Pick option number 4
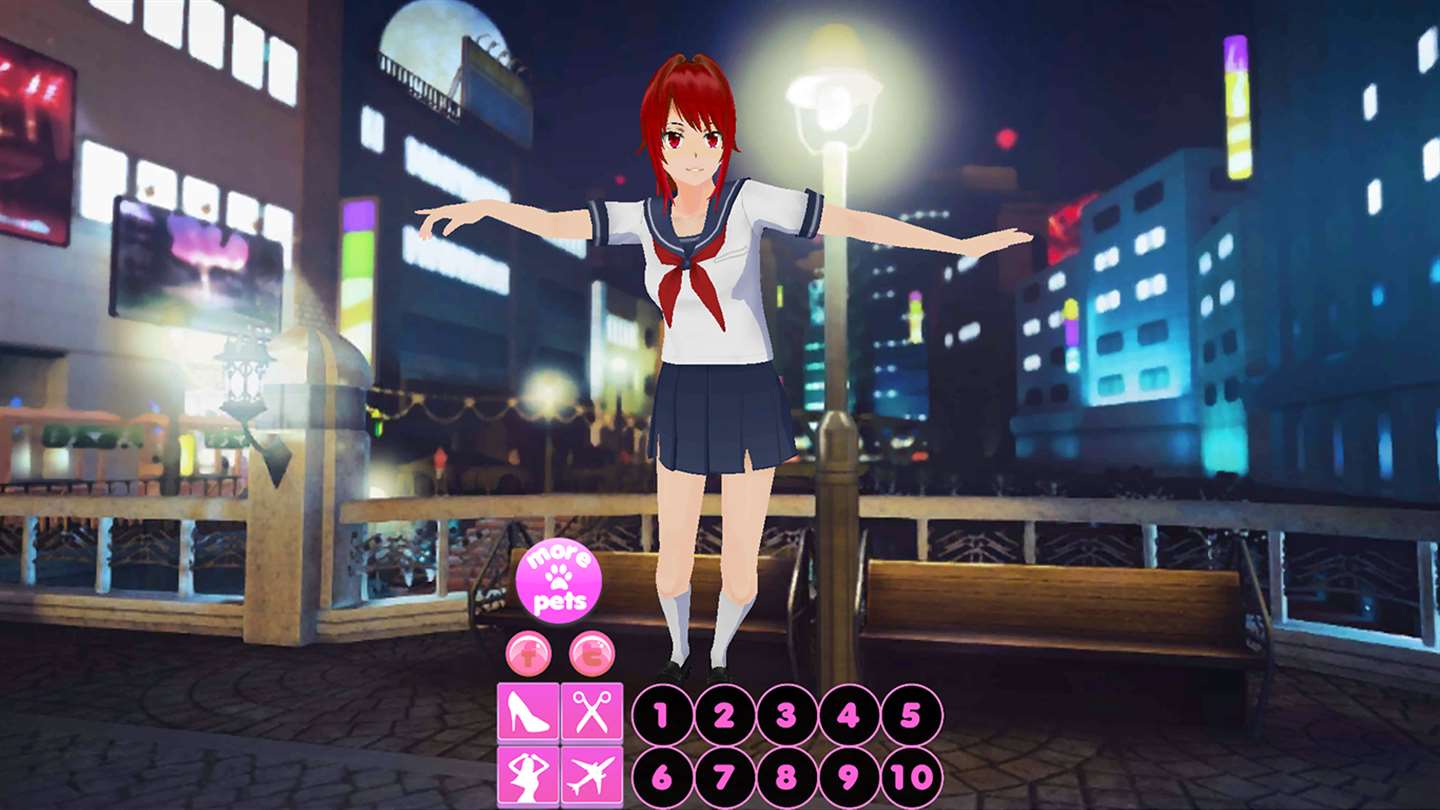This screenshot has height=810, width=1440. 849,715
